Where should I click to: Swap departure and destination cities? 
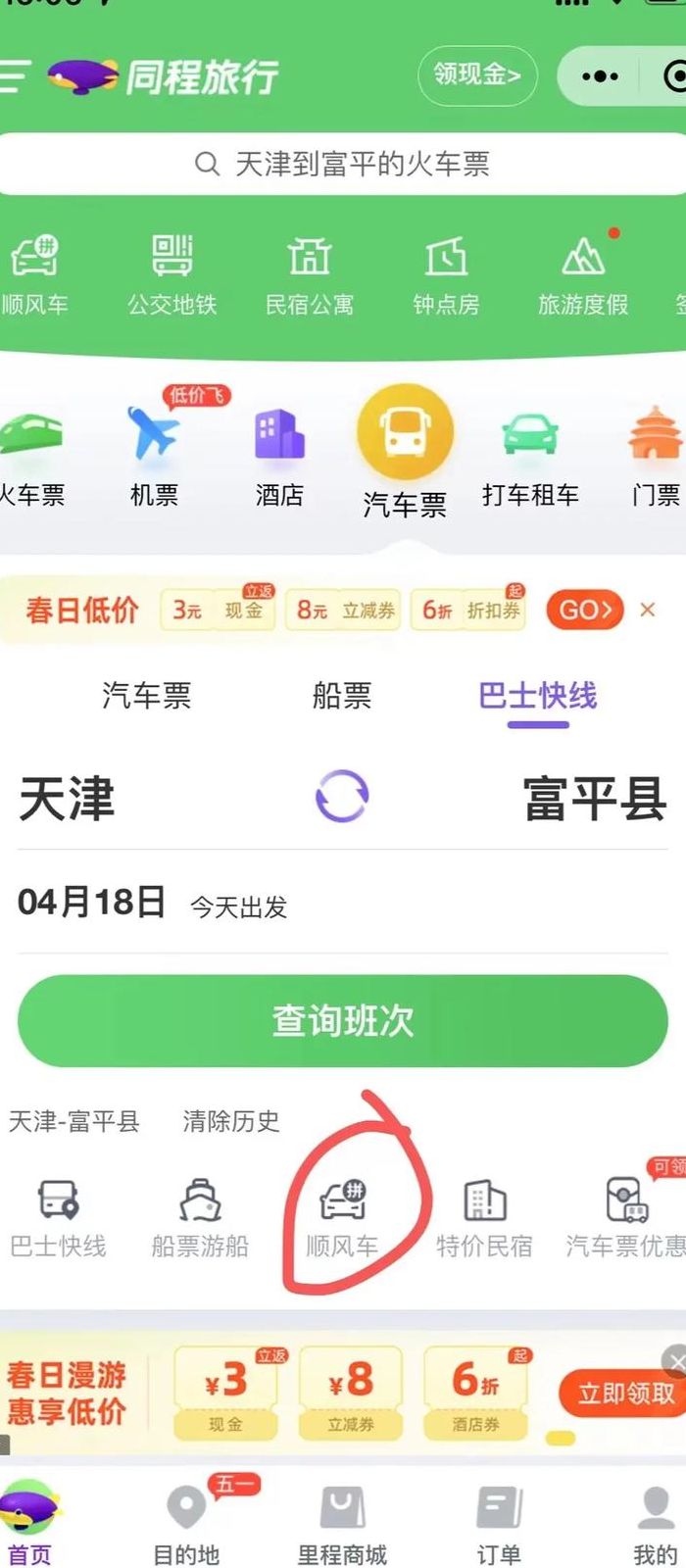point(342,795)
